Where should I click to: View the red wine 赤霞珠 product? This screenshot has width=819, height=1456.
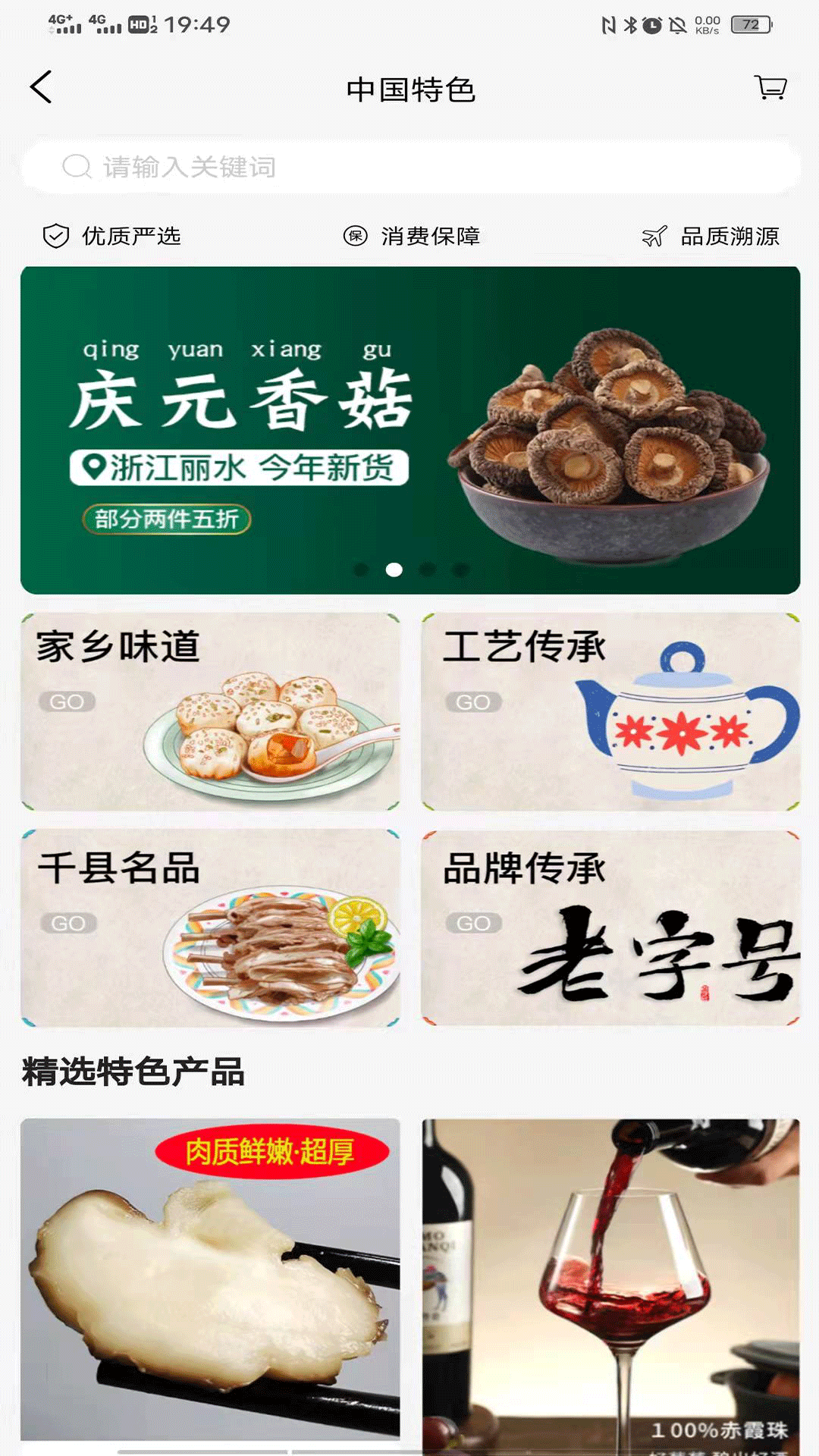click(x=610, y=1282)
